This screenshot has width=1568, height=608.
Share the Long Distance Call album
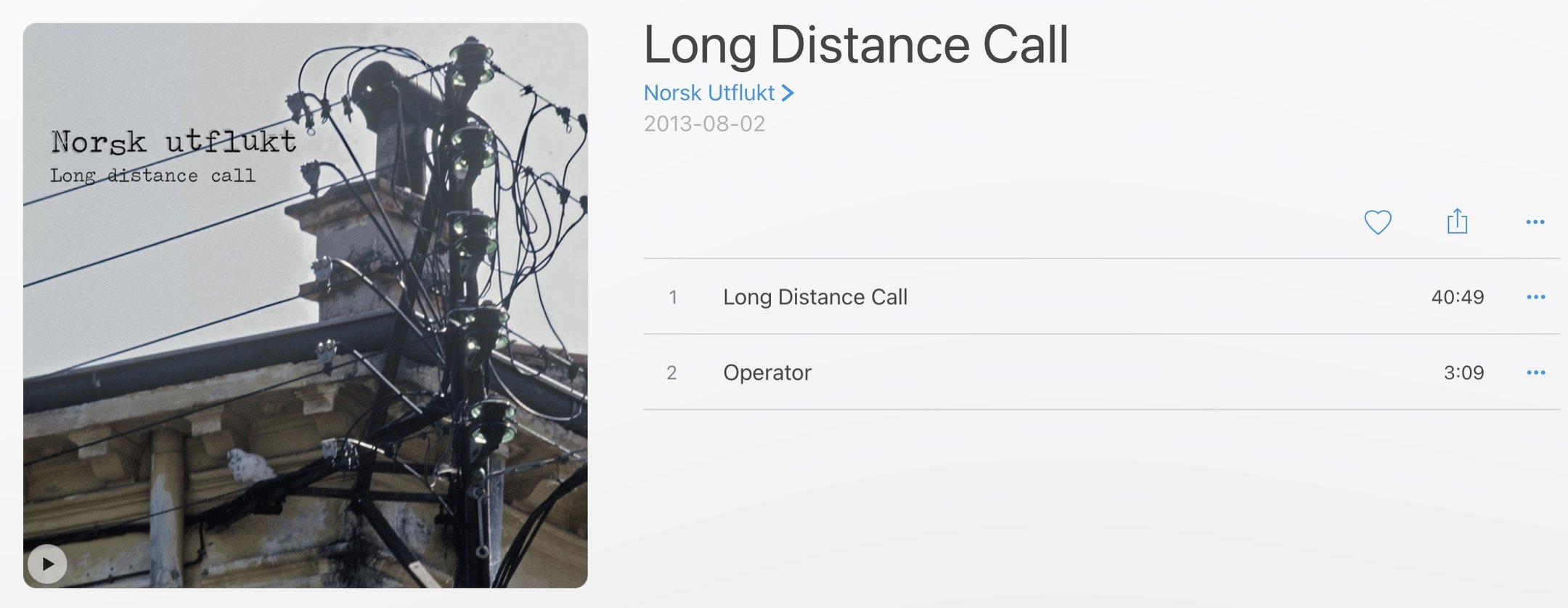[1457, 222]
